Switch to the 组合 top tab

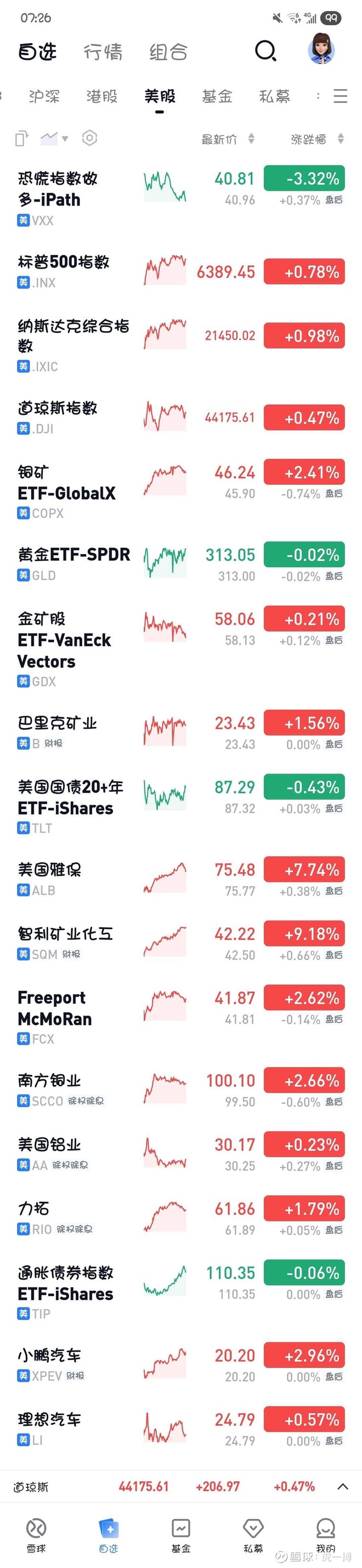tap(168, 52)
